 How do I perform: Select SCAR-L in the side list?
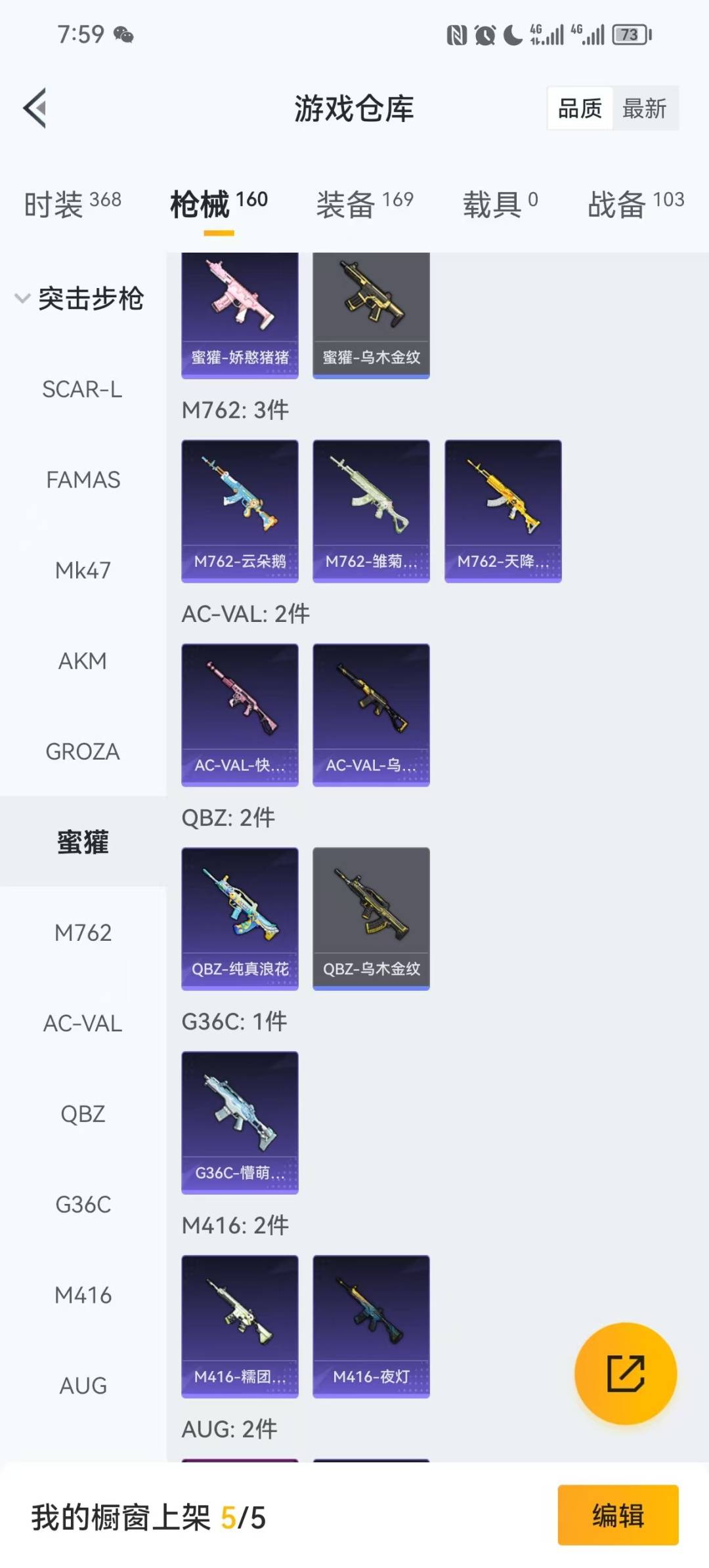83,389
